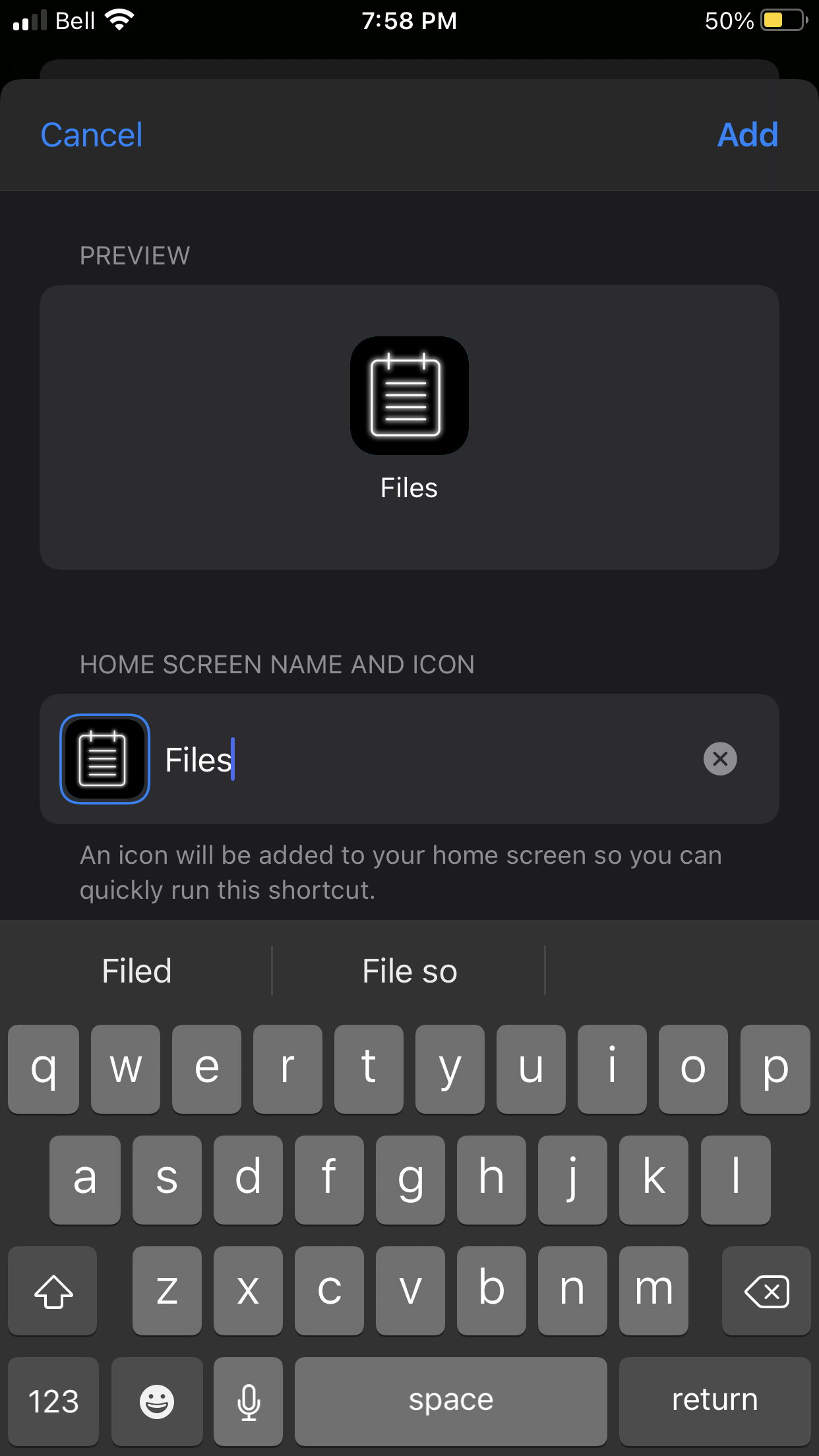This screenshot has height=1456, width=819.
Task: Clear the Files name text field
Action: point(720,759)
